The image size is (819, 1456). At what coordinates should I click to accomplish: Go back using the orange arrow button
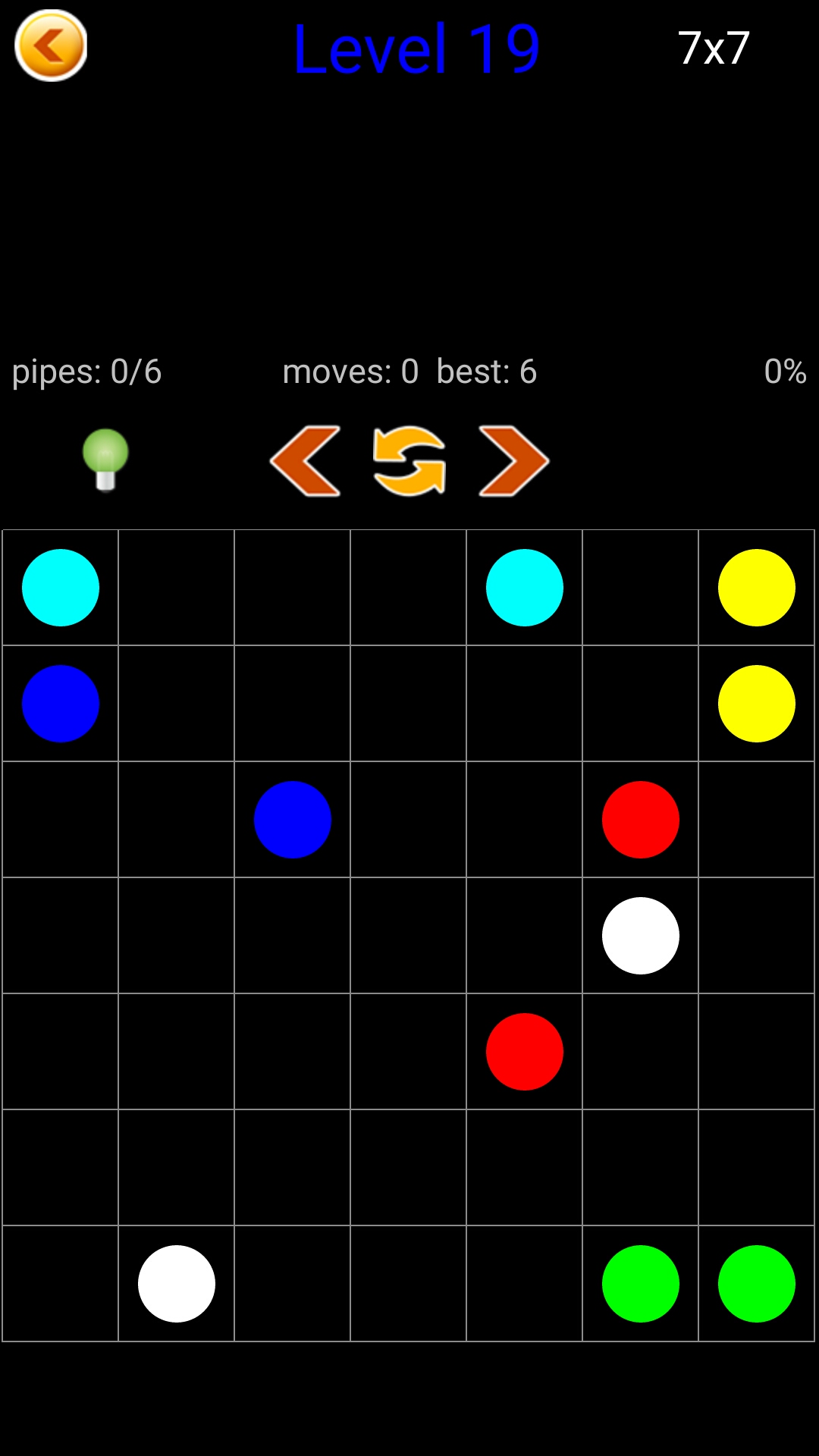pos(51,46)
